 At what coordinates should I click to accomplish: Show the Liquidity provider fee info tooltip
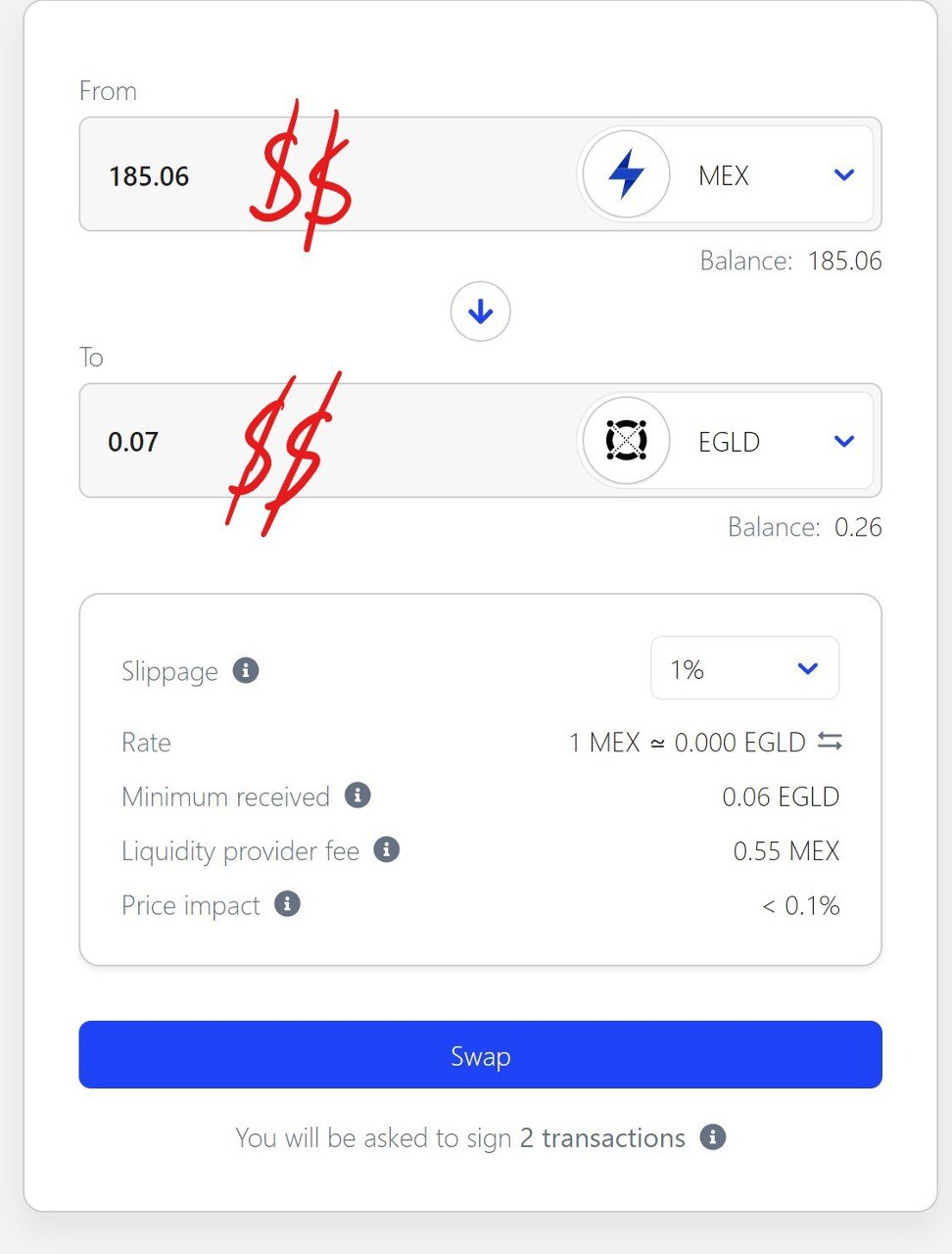coord(387,849)
